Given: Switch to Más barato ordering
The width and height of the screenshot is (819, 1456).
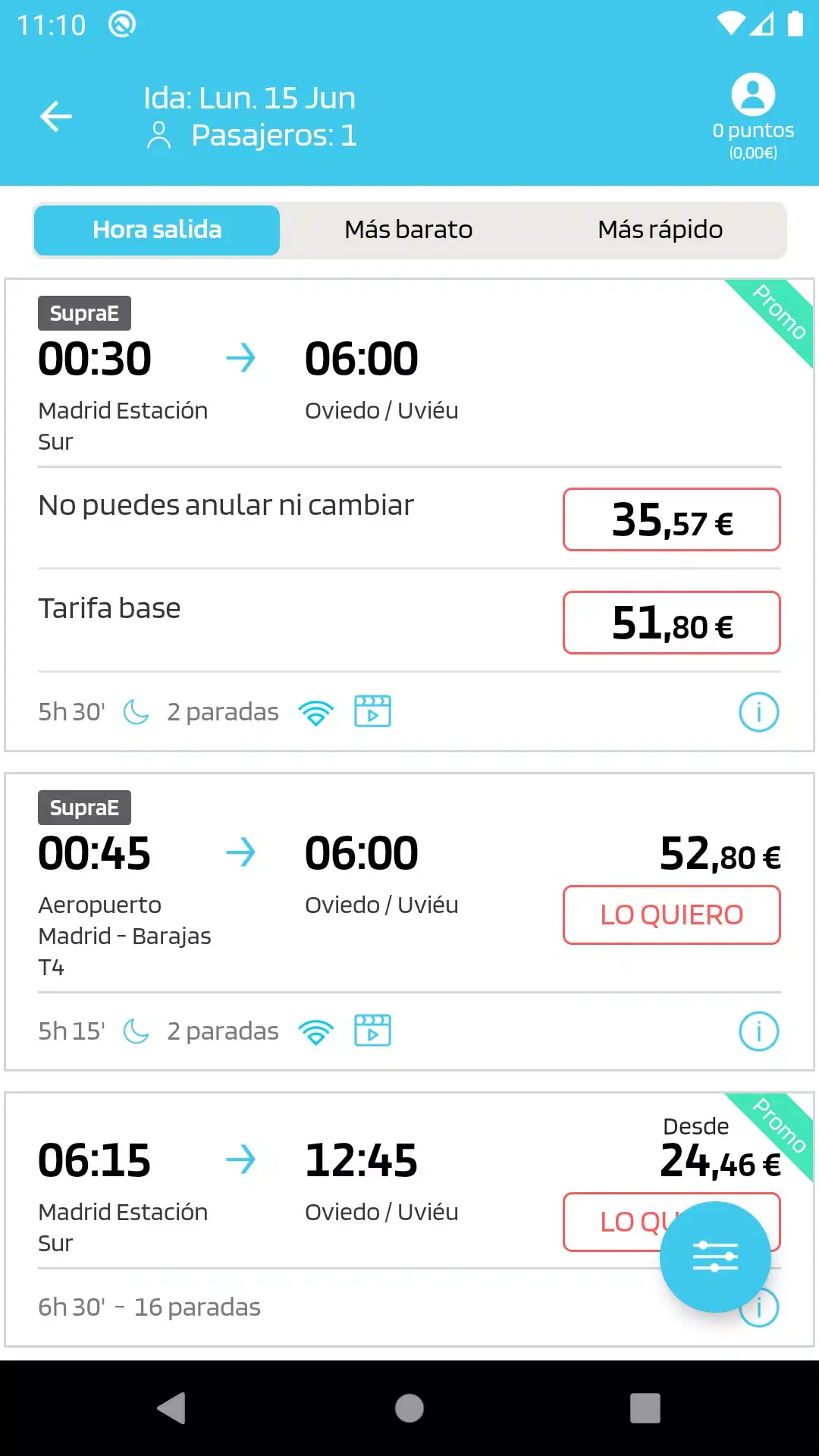Looking at the screenshot, I should pyautogui.click(x=408, y=230).
